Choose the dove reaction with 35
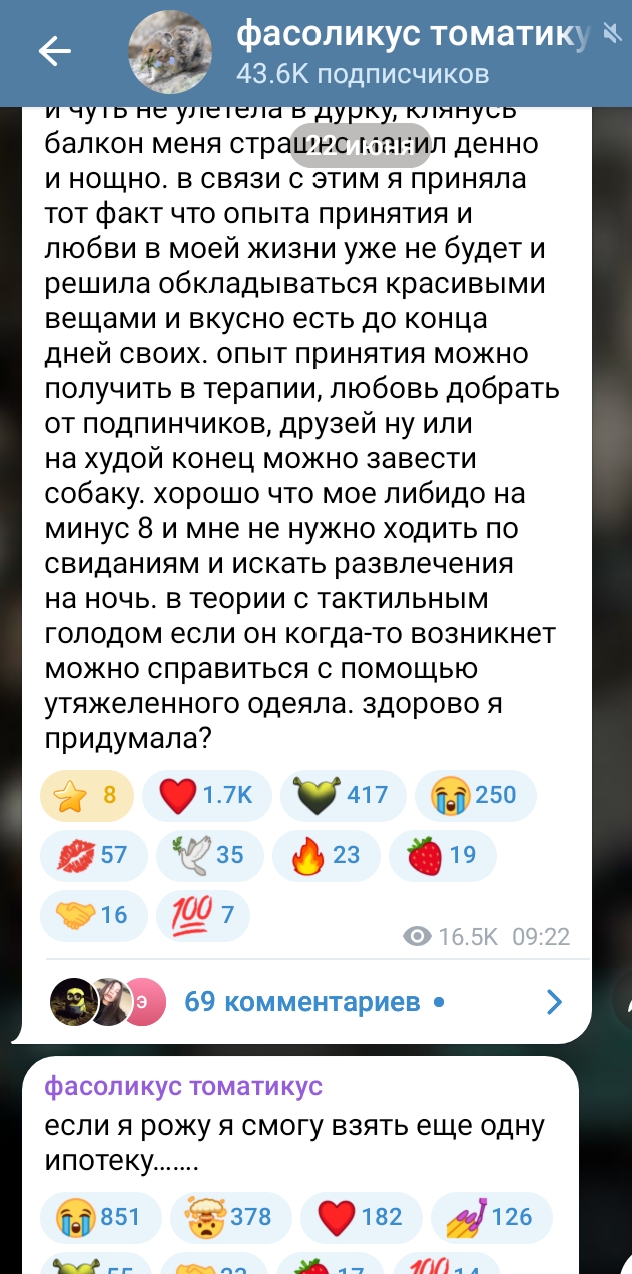 tap(208, 855)
